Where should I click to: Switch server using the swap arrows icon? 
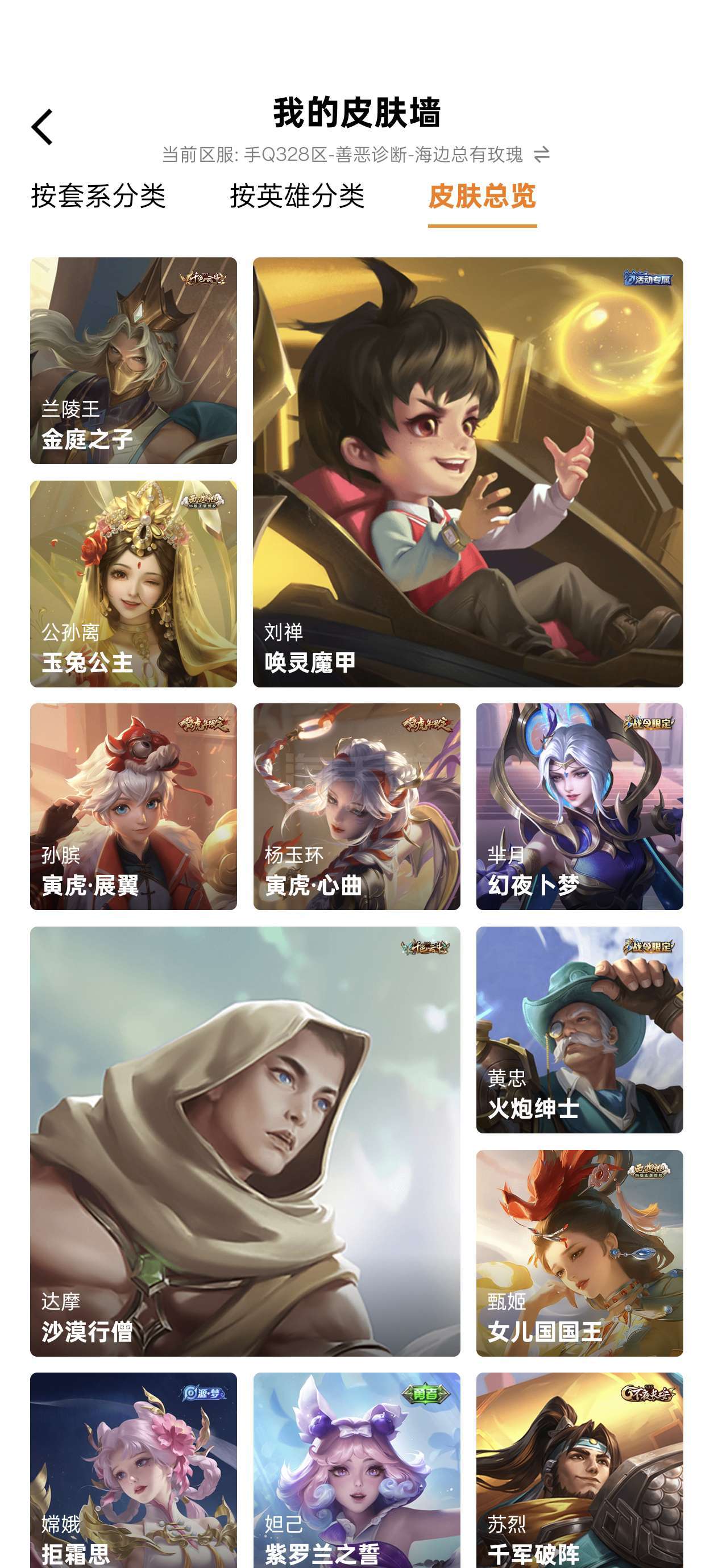[542, 155]
